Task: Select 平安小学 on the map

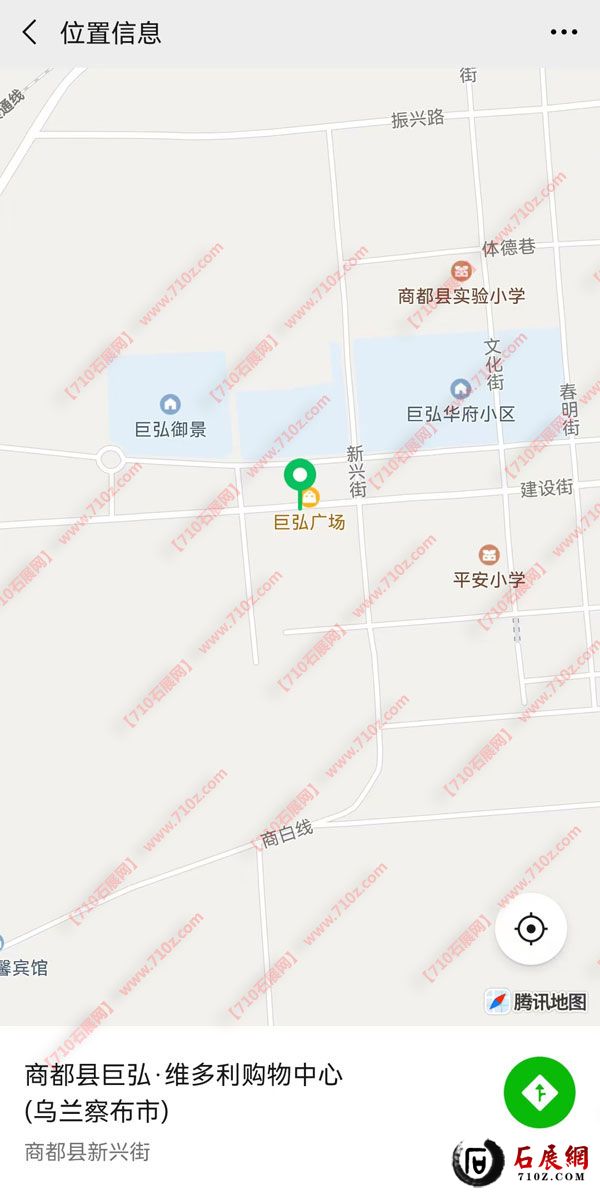Action: (488, 555)
